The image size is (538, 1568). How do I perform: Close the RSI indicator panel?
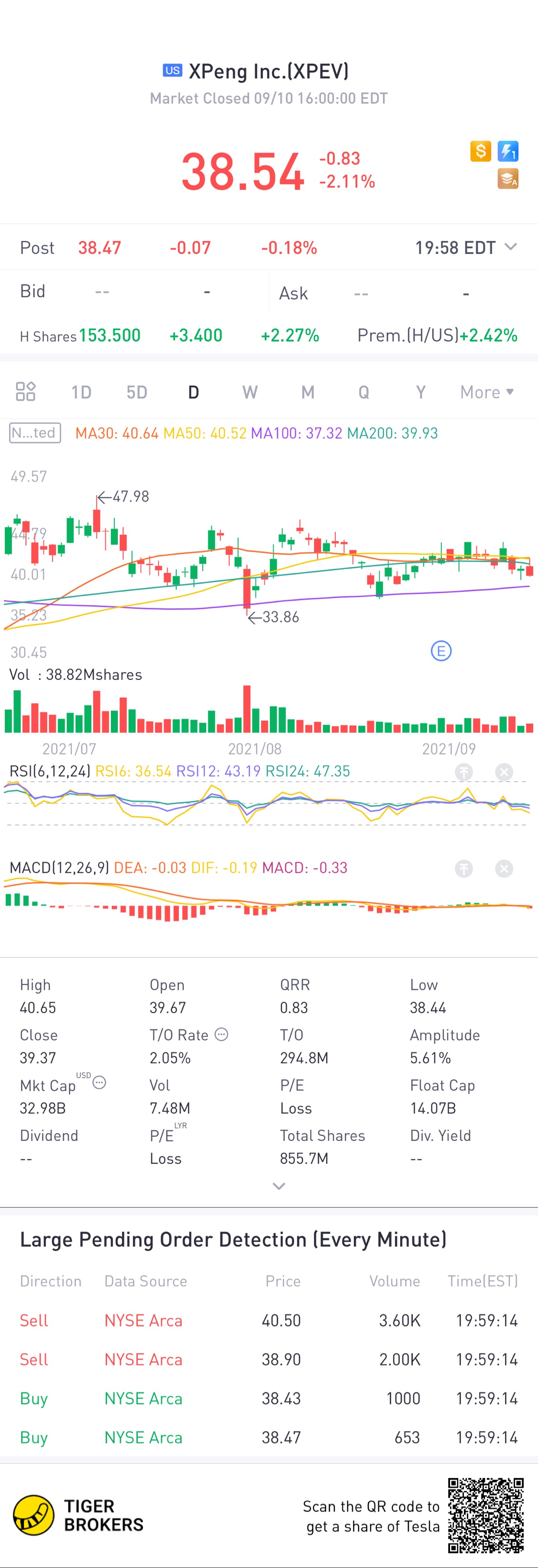click(504, 773)
